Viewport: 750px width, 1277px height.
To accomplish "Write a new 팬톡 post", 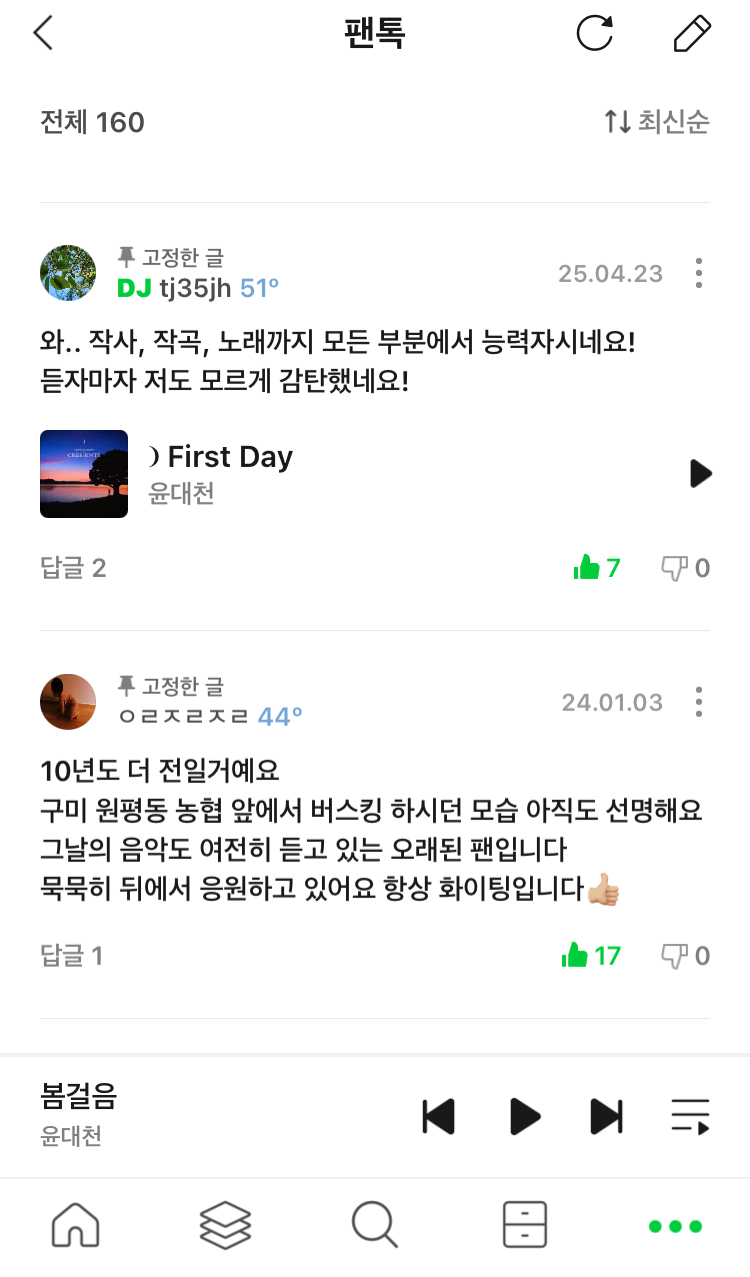I will 691,33.
